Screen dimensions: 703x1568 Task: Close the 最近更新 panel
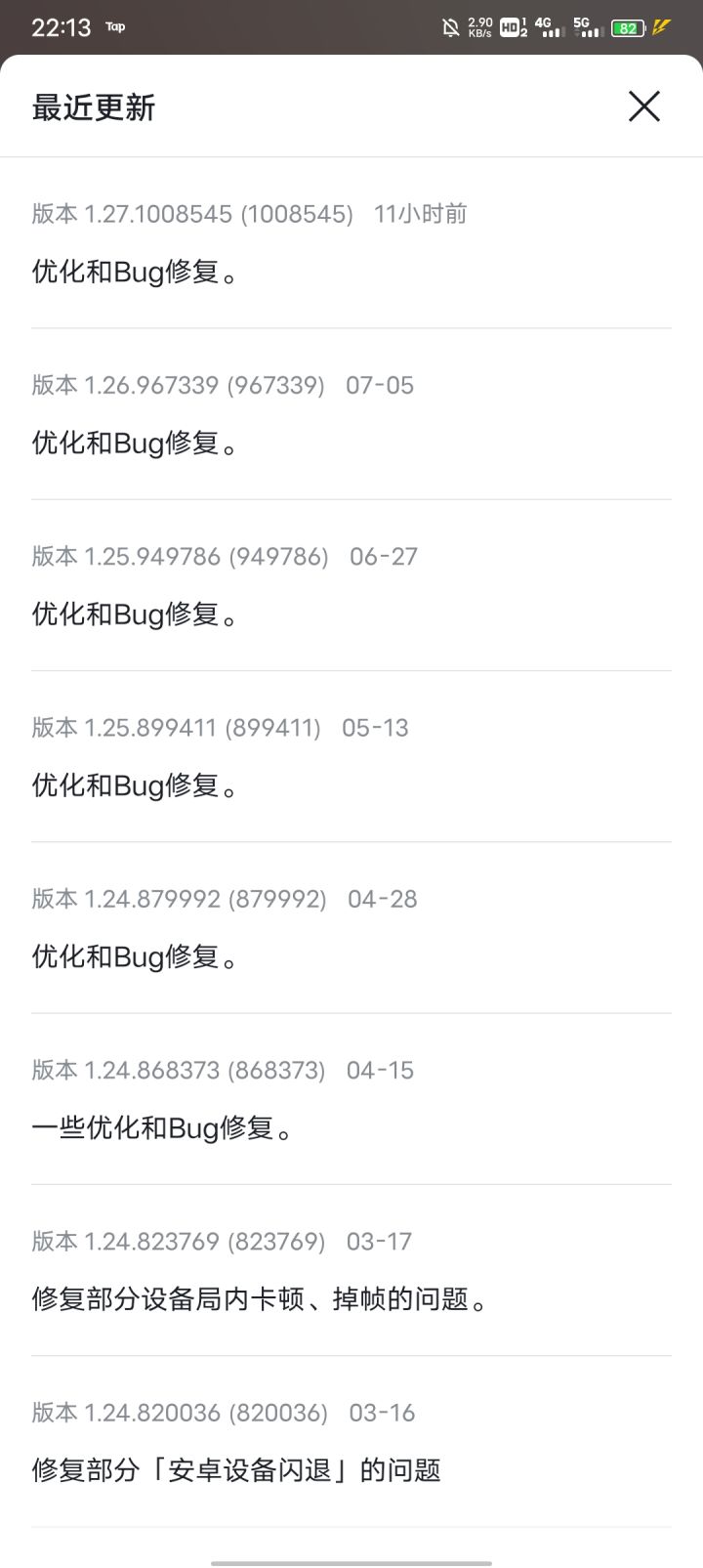click(x=644, y=106)
